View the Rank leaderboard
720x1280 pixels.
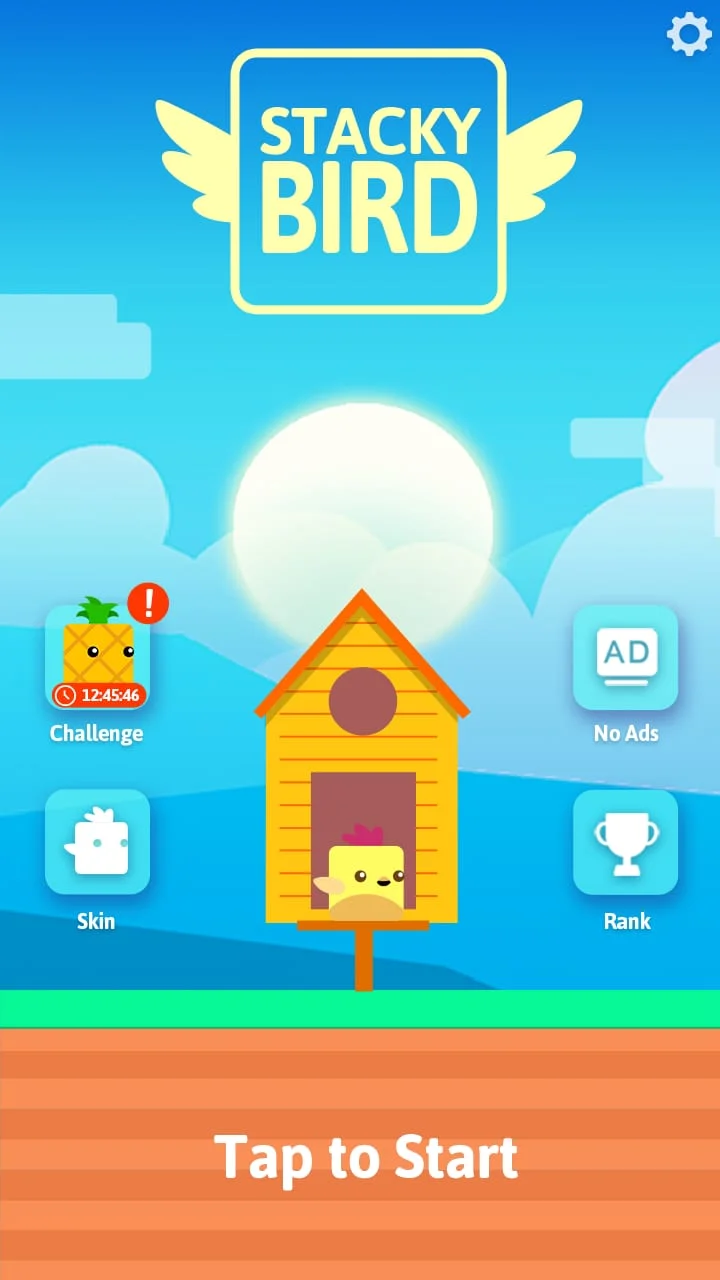point(625,841)
